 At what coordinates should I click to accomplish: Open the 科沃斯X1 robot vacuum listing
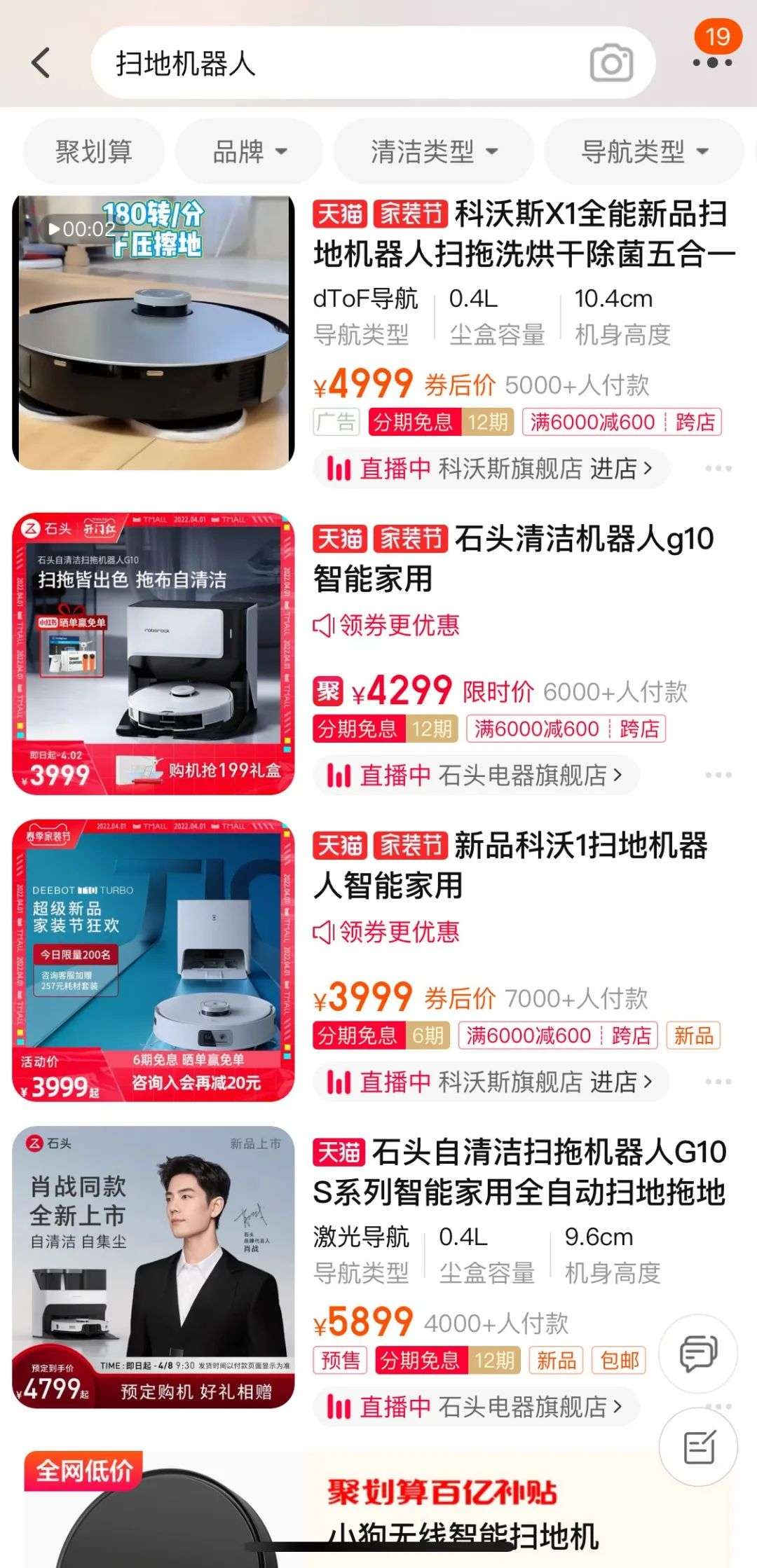click(522, 234)
